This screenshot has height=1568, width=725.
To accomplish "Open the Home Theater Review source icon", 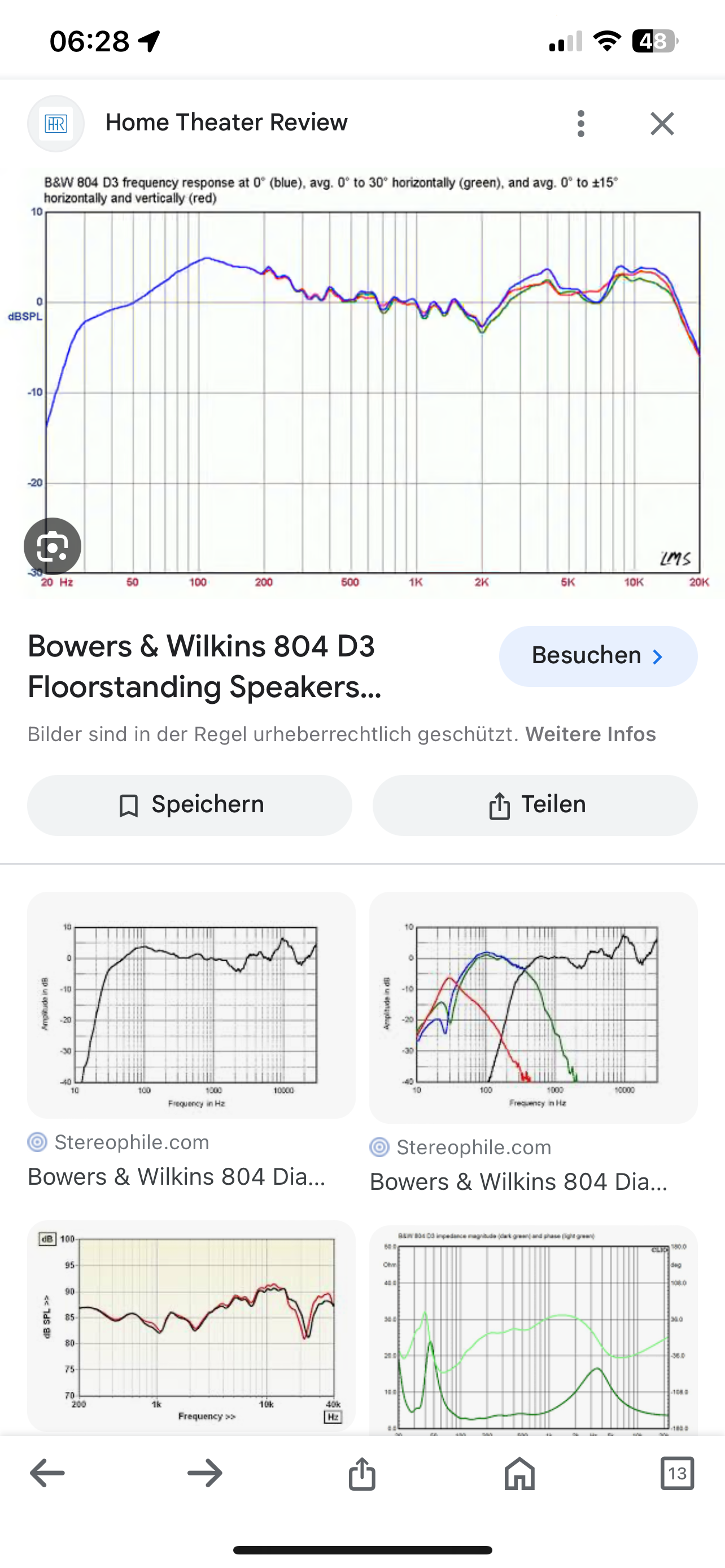I will (55, 124).
